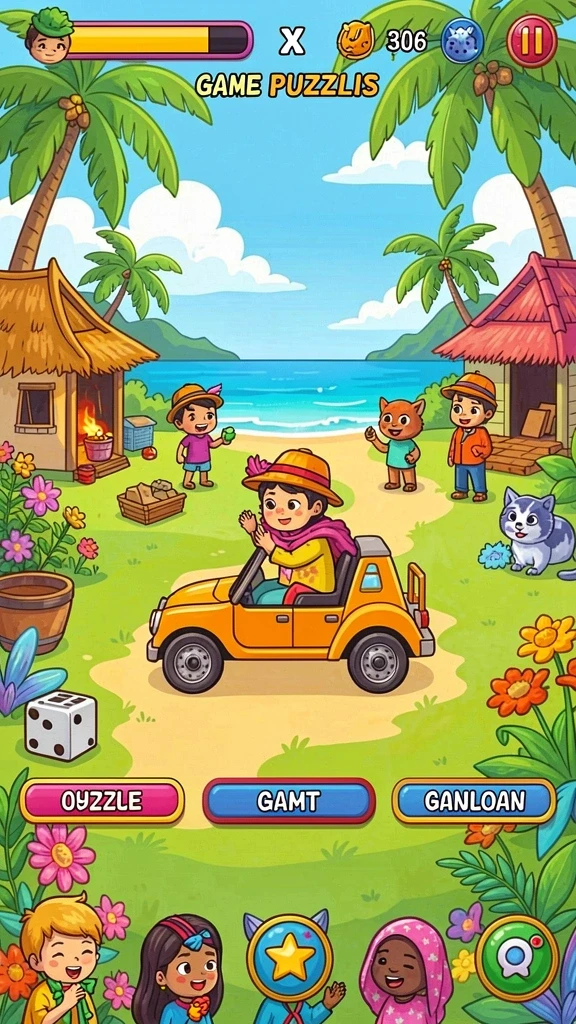This screenshot has width=576, height=1024.
Task: Tap the yellow star badge button
Action: pyautogui.click(x=289, y=960)
